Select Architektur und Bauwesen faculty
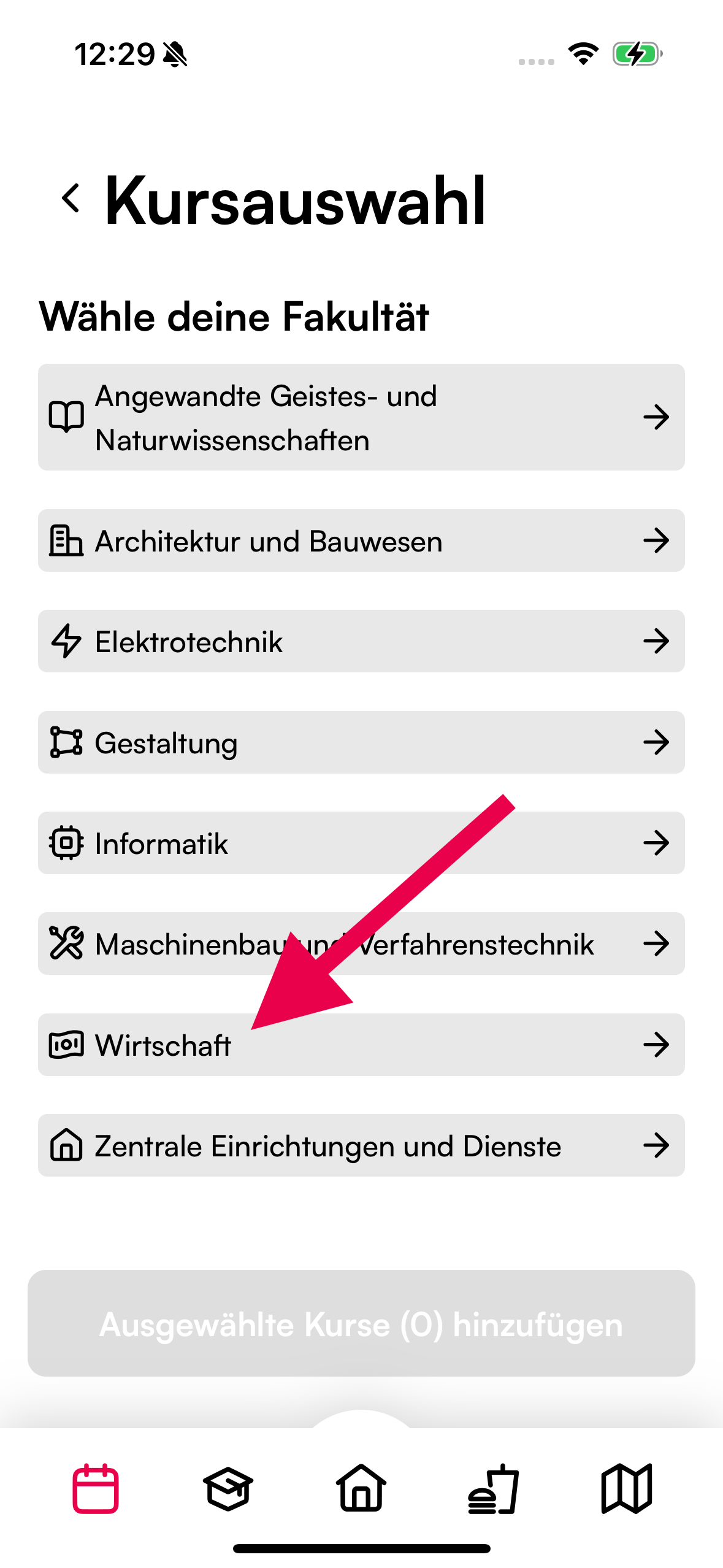The width and height of the screenshot is (723, 1568). pyautogui.click(x=361, y=540)
